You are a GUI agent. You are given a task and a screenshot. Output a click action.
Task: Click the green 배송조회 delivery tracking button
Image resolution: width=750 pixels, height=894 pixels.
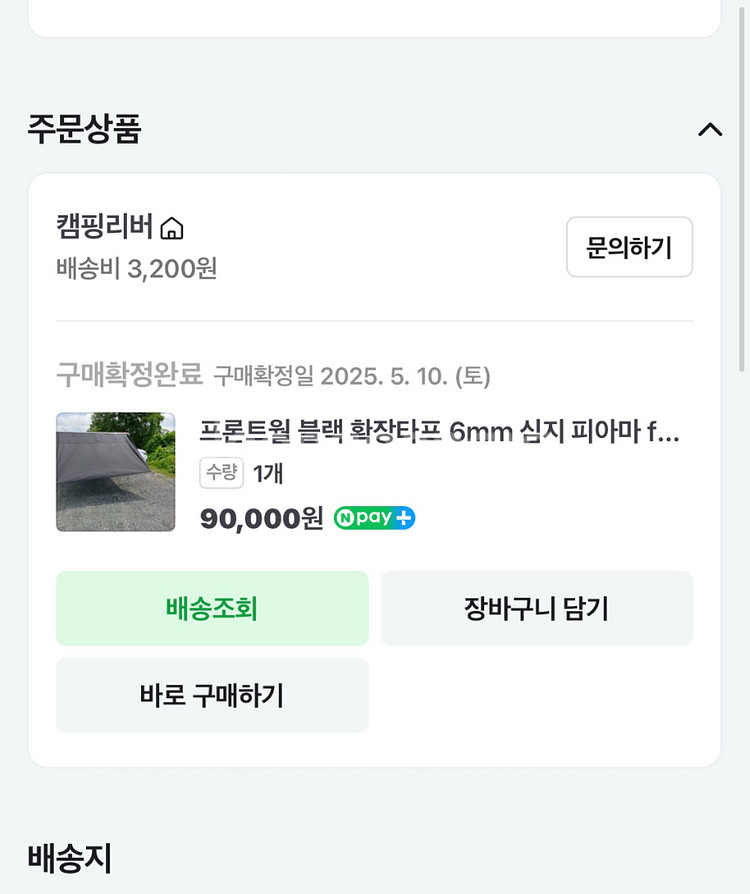click(x=212, y=608)
